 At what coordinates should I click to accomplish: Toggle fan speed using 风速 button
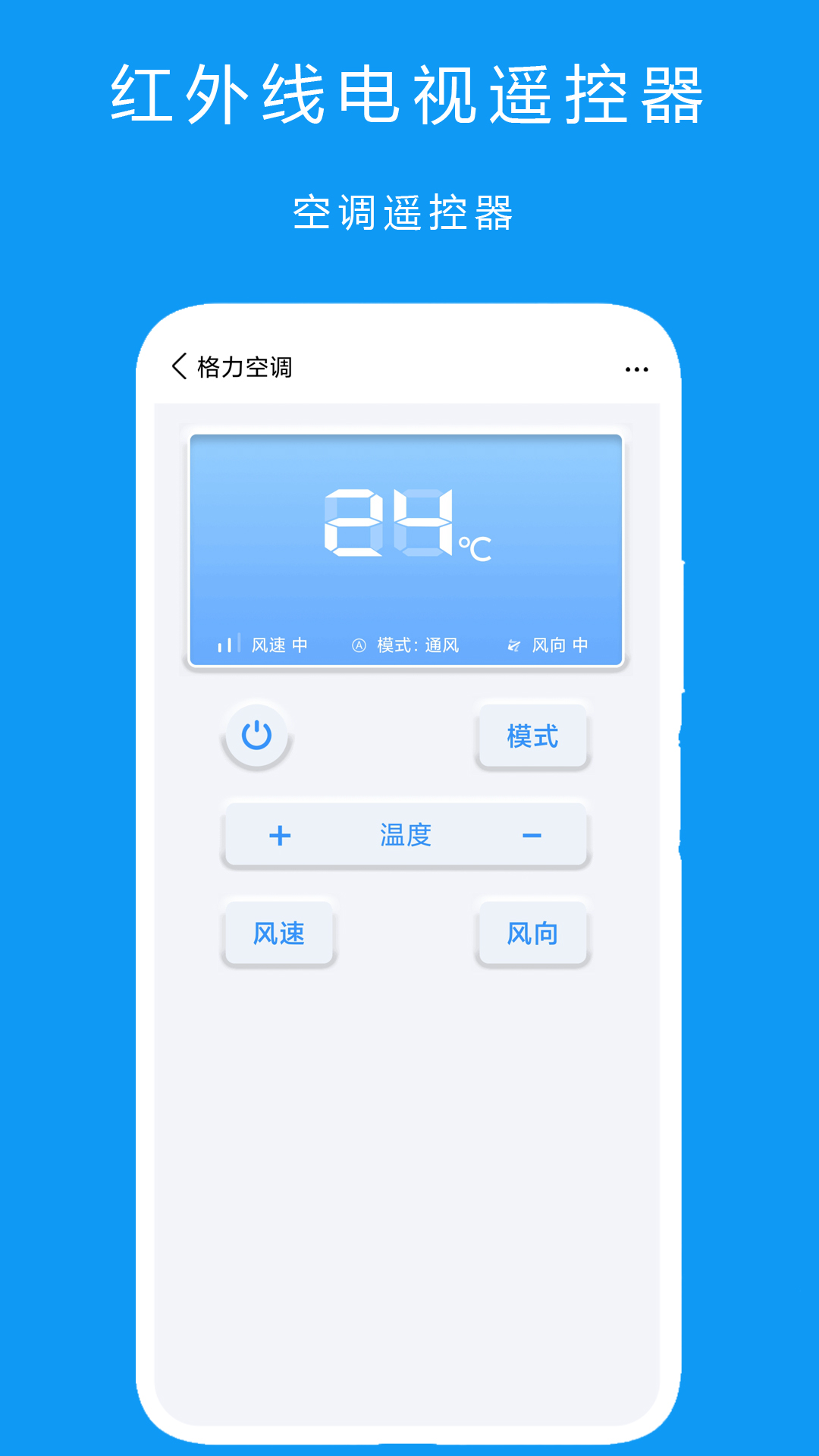click(278, 934)
